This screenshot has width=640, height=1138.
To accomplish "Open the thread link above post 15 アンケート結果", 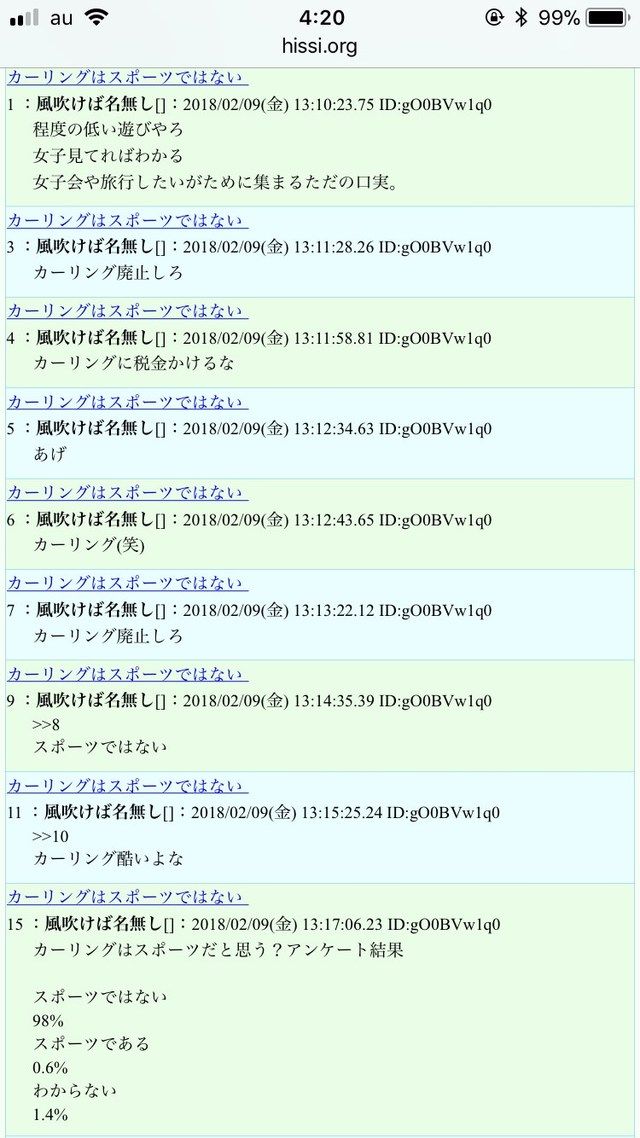I will click(x=128, y=898).
